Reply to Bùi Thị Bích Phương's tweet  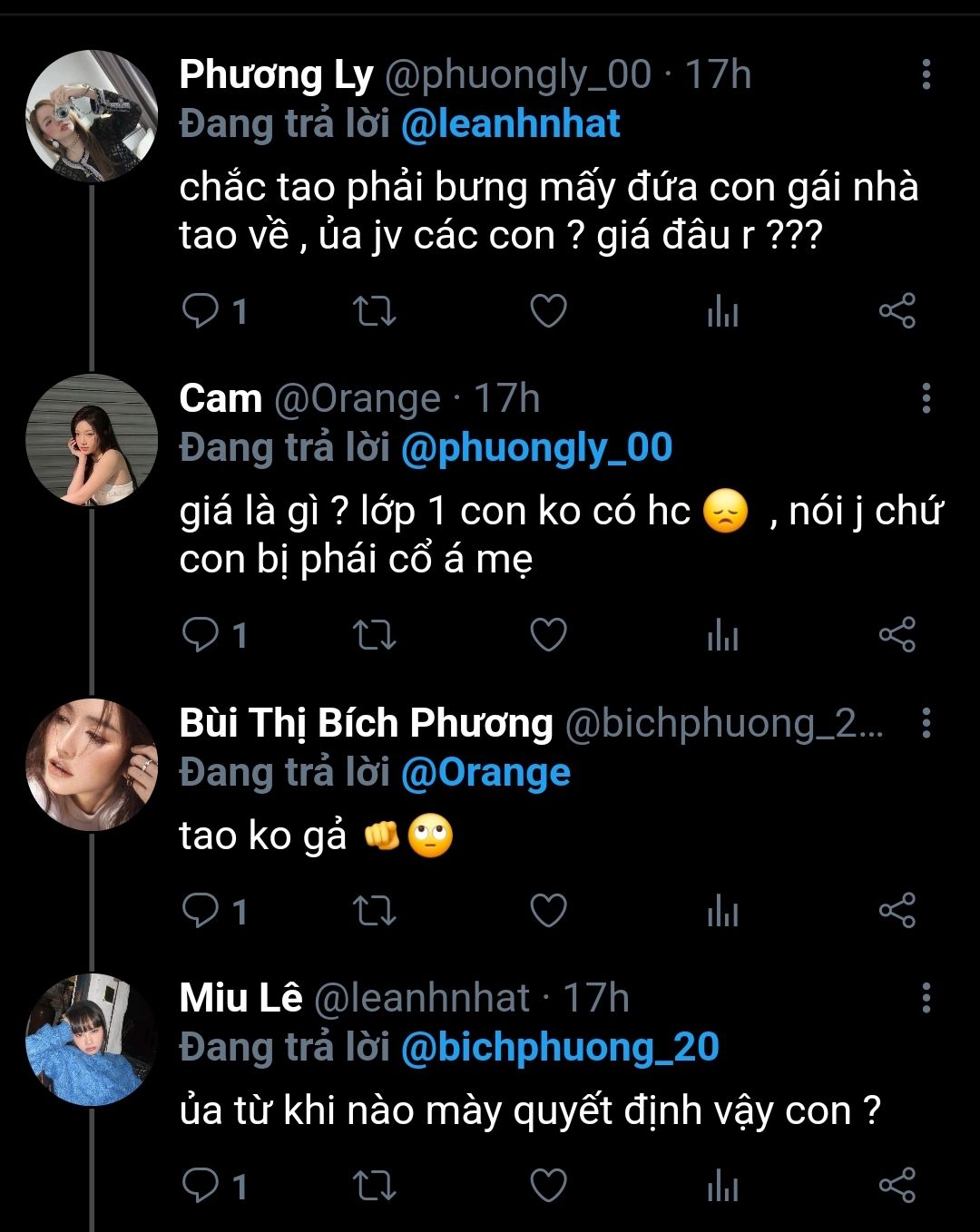[201, 910]
